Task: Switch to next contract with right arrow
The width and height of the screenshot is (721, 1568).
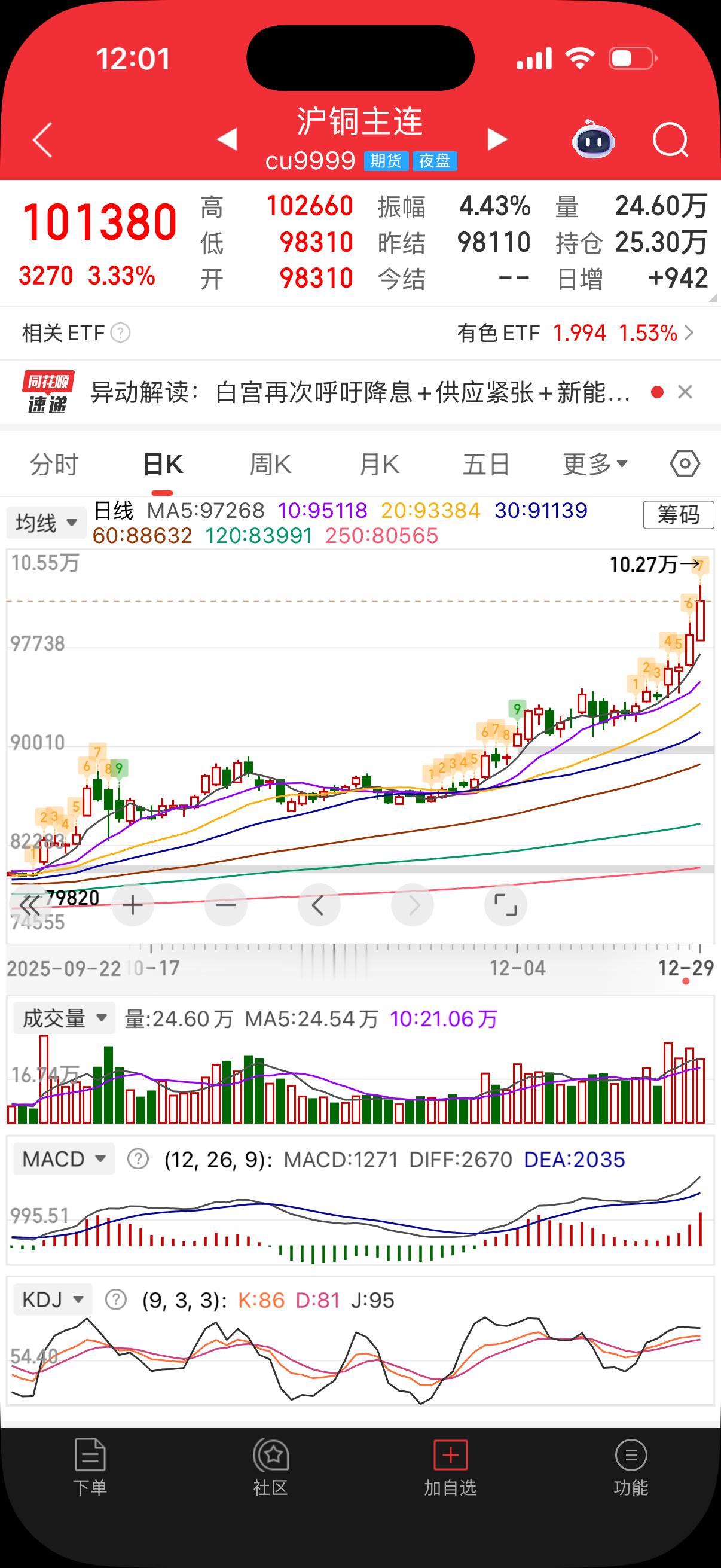Action: coord(494,140)
